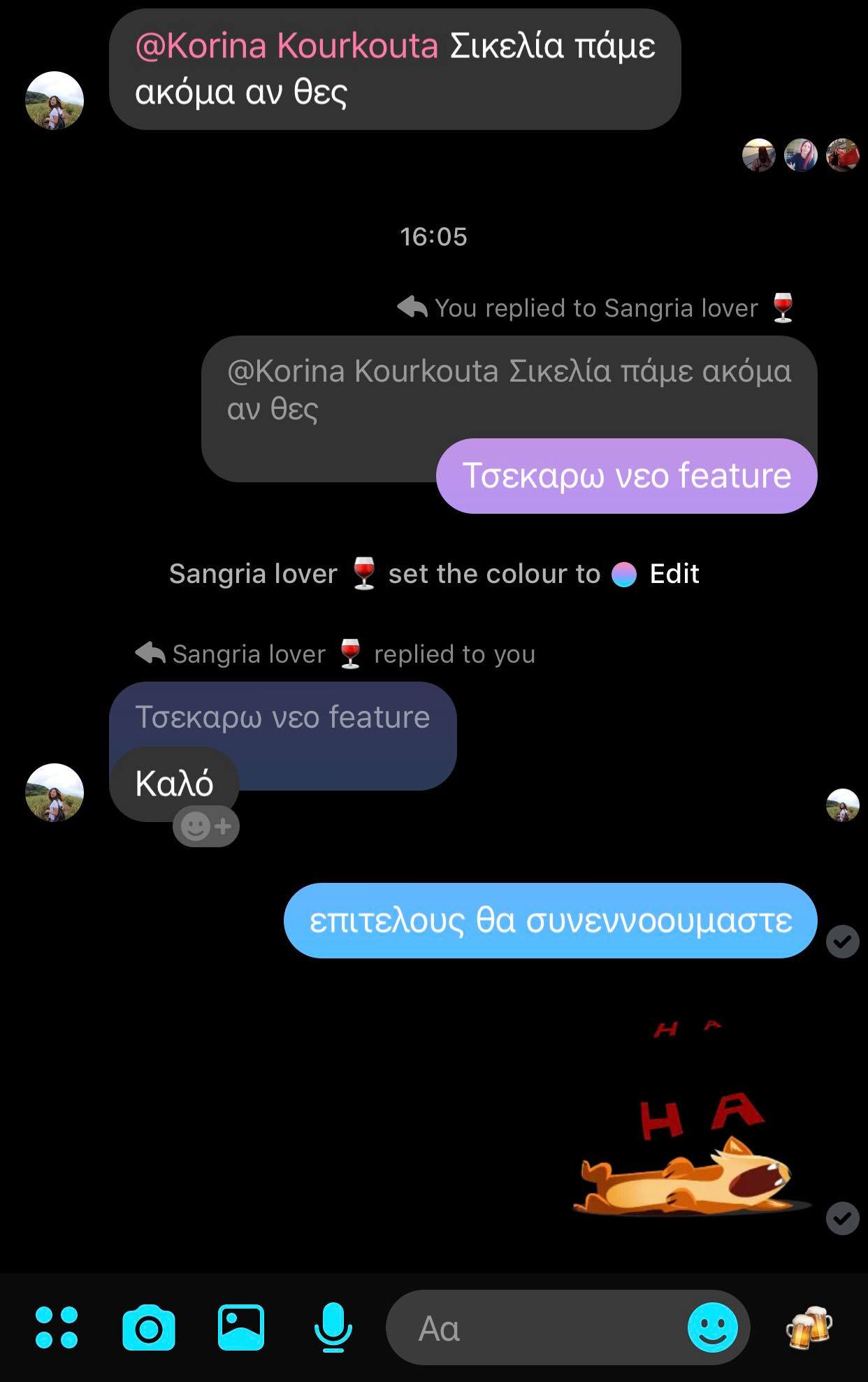Open the emoji picker smiley

pos(712,1327)
